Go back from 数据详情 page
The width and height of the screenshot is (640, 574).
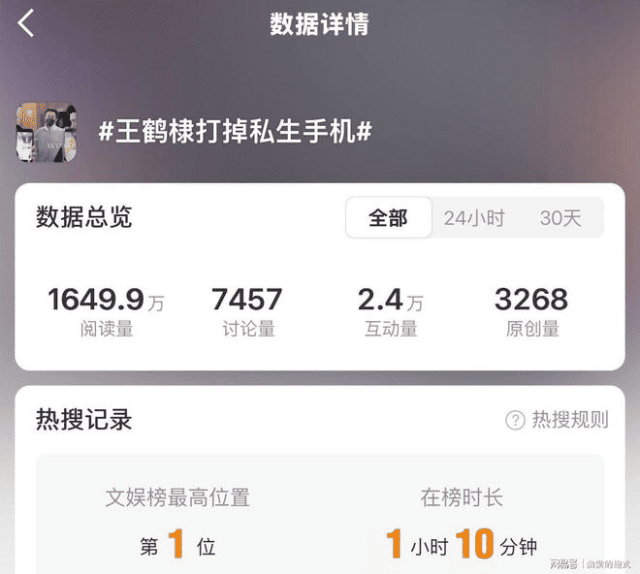point(27,24)
